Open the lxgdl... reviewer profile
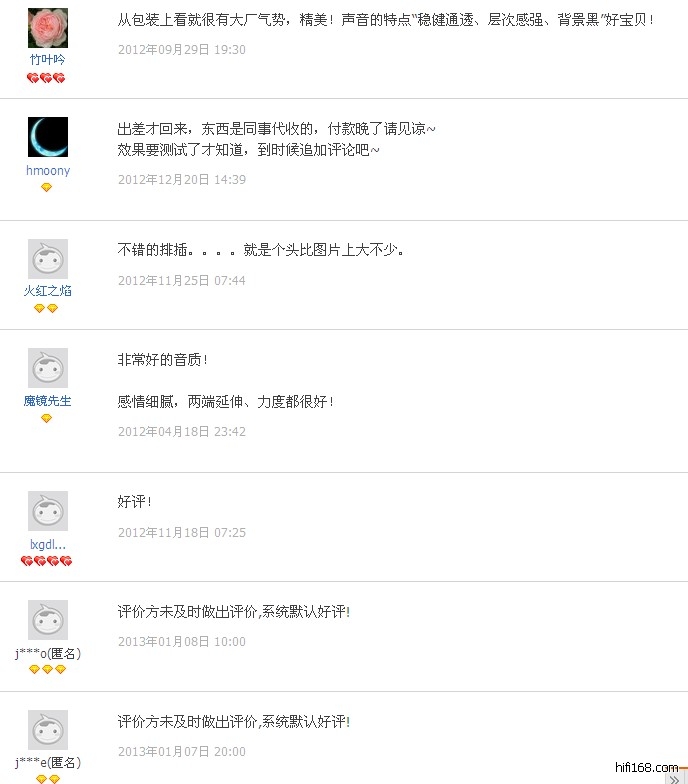Viewport: 688px width, 784px height. [x=48, y=544]
